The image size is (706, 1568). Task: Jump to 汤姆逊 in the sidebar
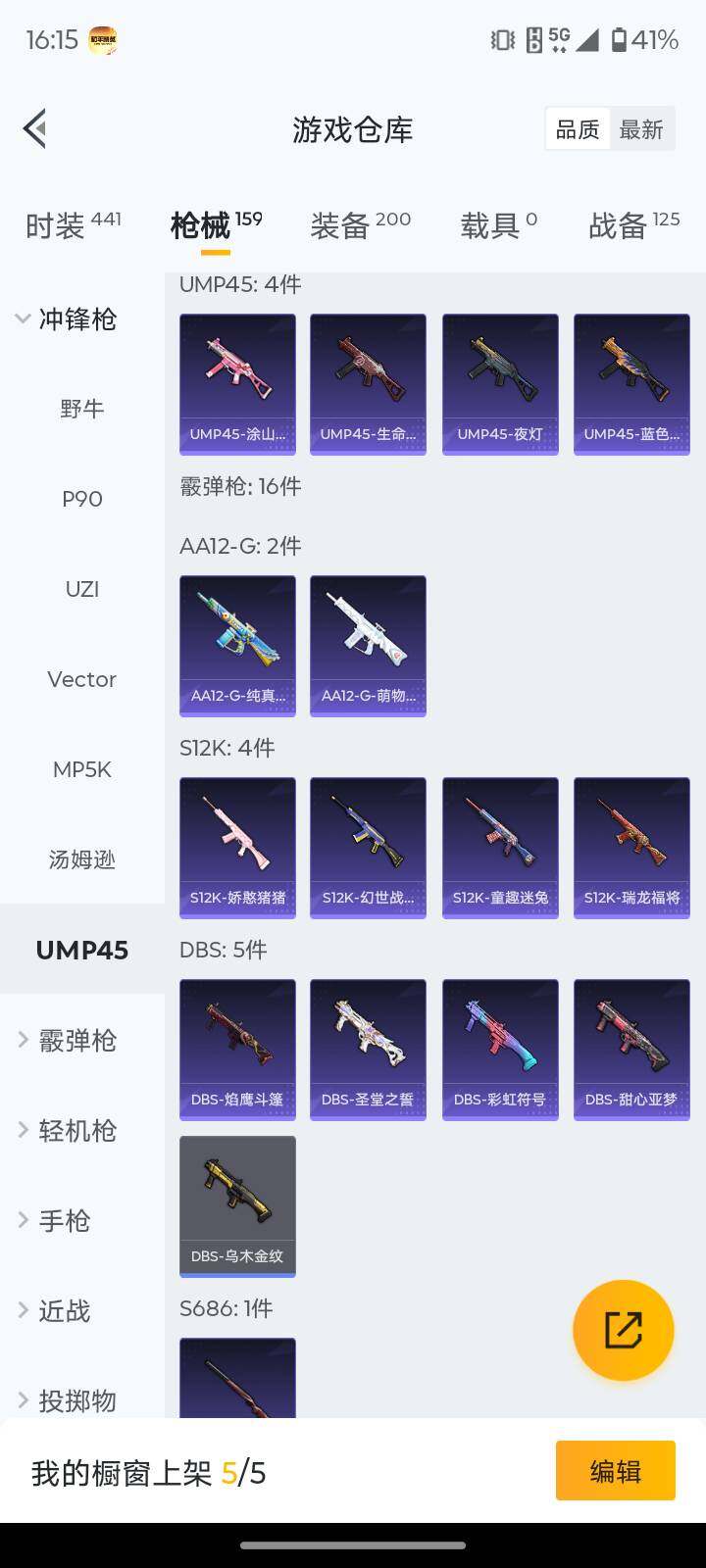(82, 859)
